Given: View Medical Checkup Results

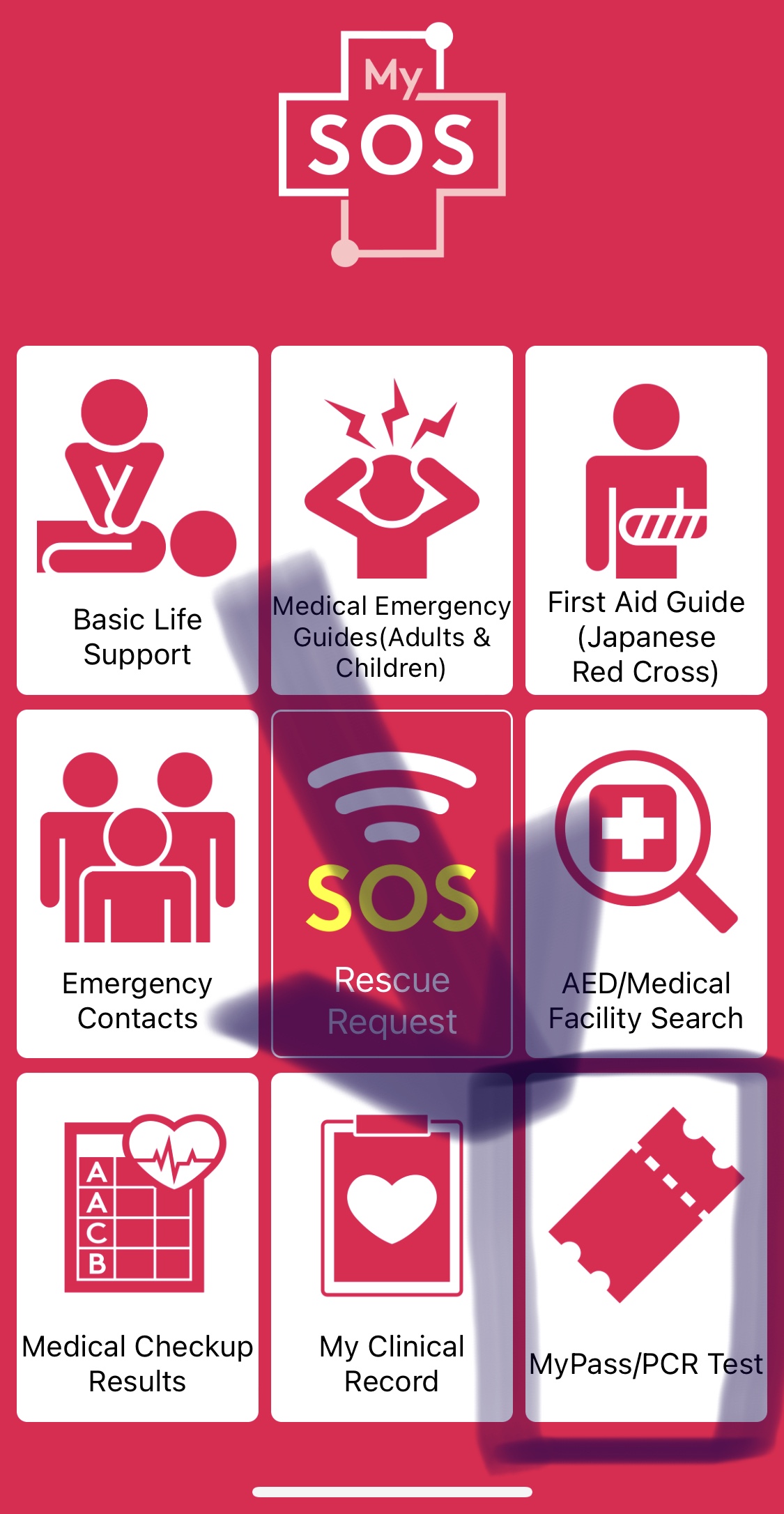Looking at the screenshot, I should (x=137, y=1247).
